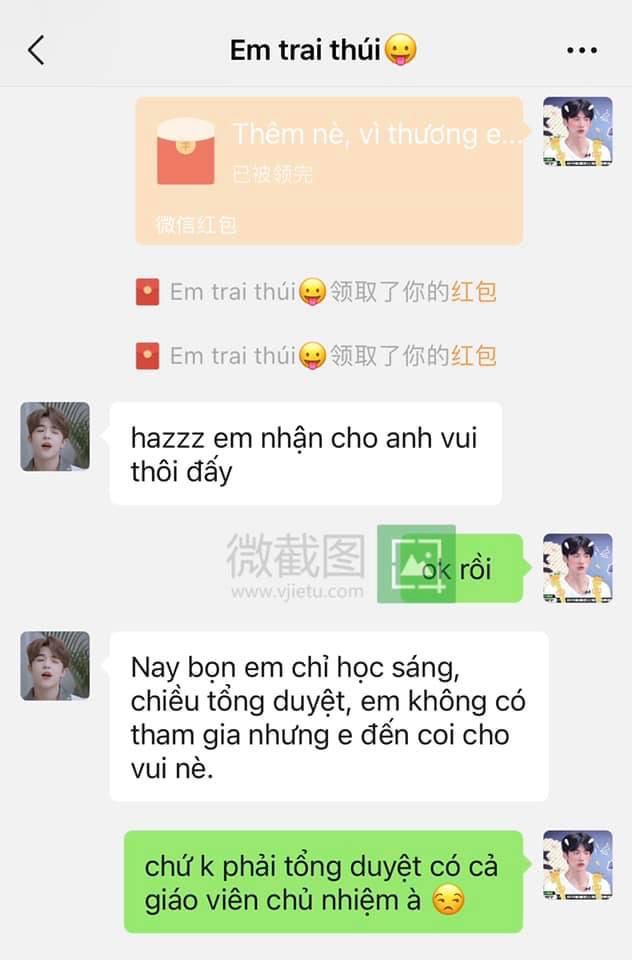
Task: Tap the first orange 红包 link in the notice
Action: tap(474, 292)
